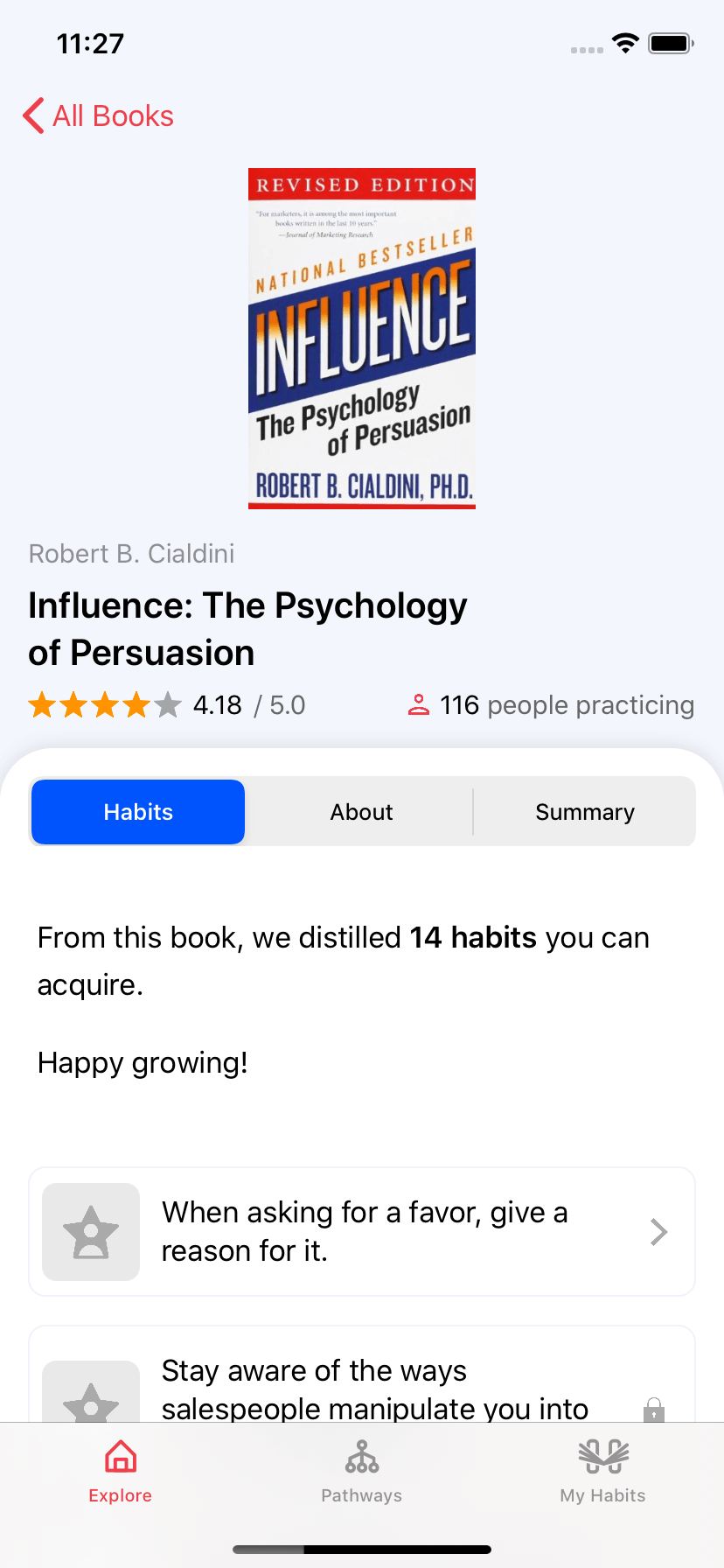Screen dimensions: 724x1568
Task: Go to My Habits tab
Action: [x=603, y=1472]
